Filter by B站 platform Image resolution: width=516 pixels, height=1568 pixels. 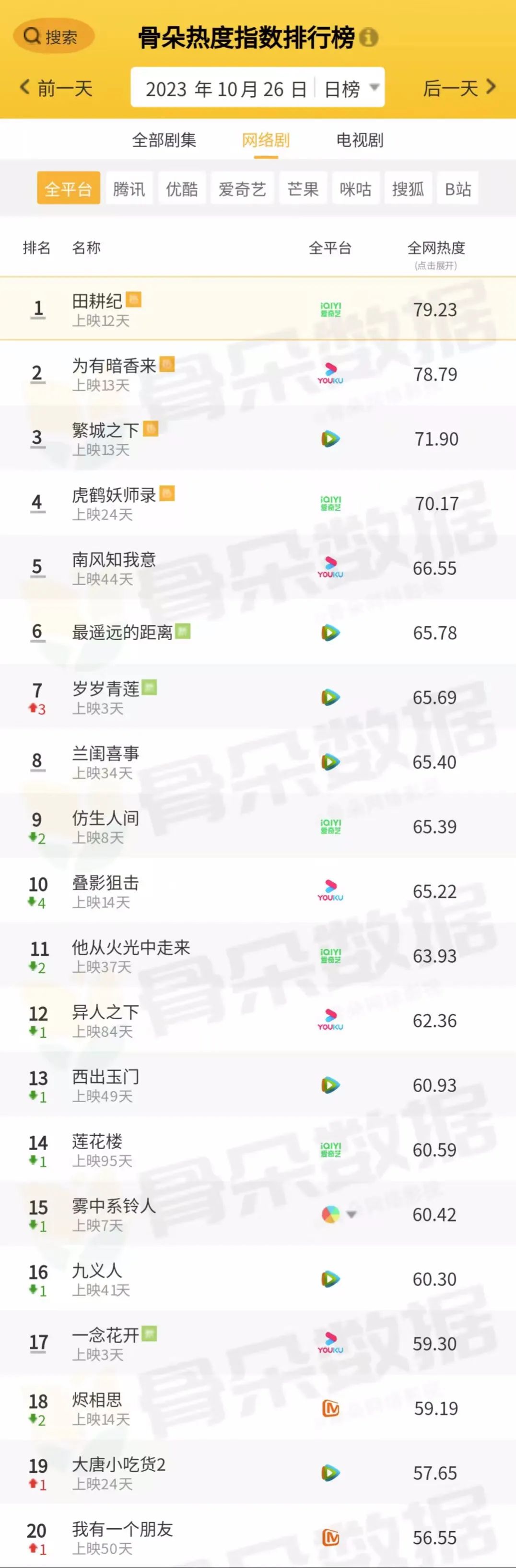point(457,189)
